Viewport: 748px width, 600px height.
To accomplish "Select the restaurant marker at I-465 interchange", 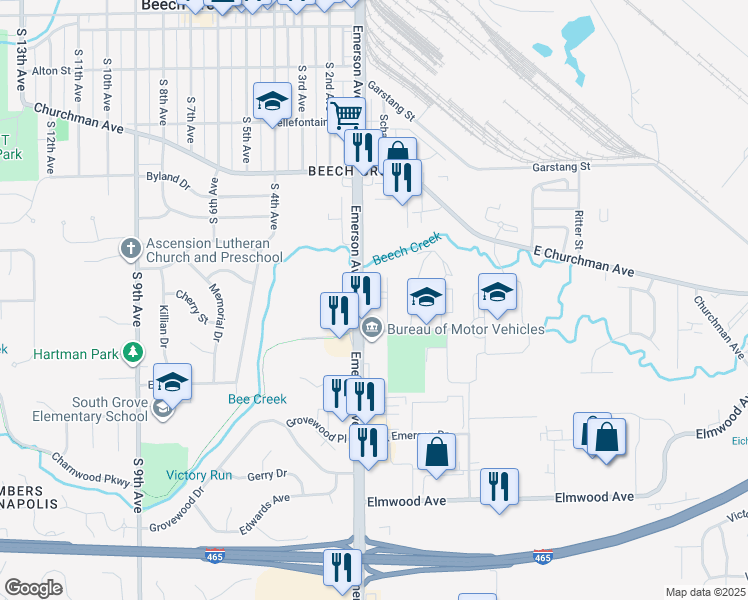I will [x=342, y=568].
